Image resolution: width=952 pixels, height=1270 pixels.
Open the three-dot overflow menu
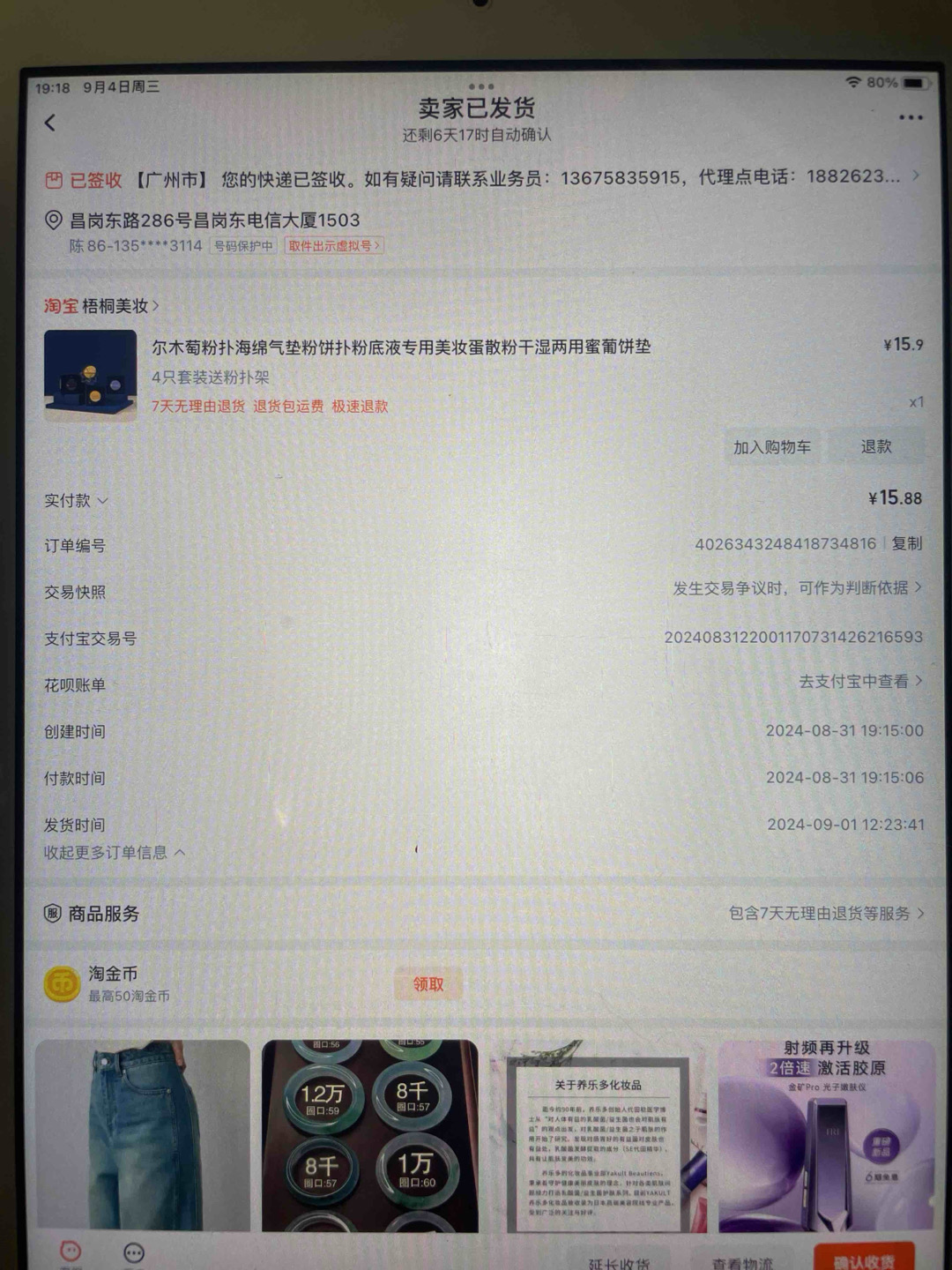(910, 117)
